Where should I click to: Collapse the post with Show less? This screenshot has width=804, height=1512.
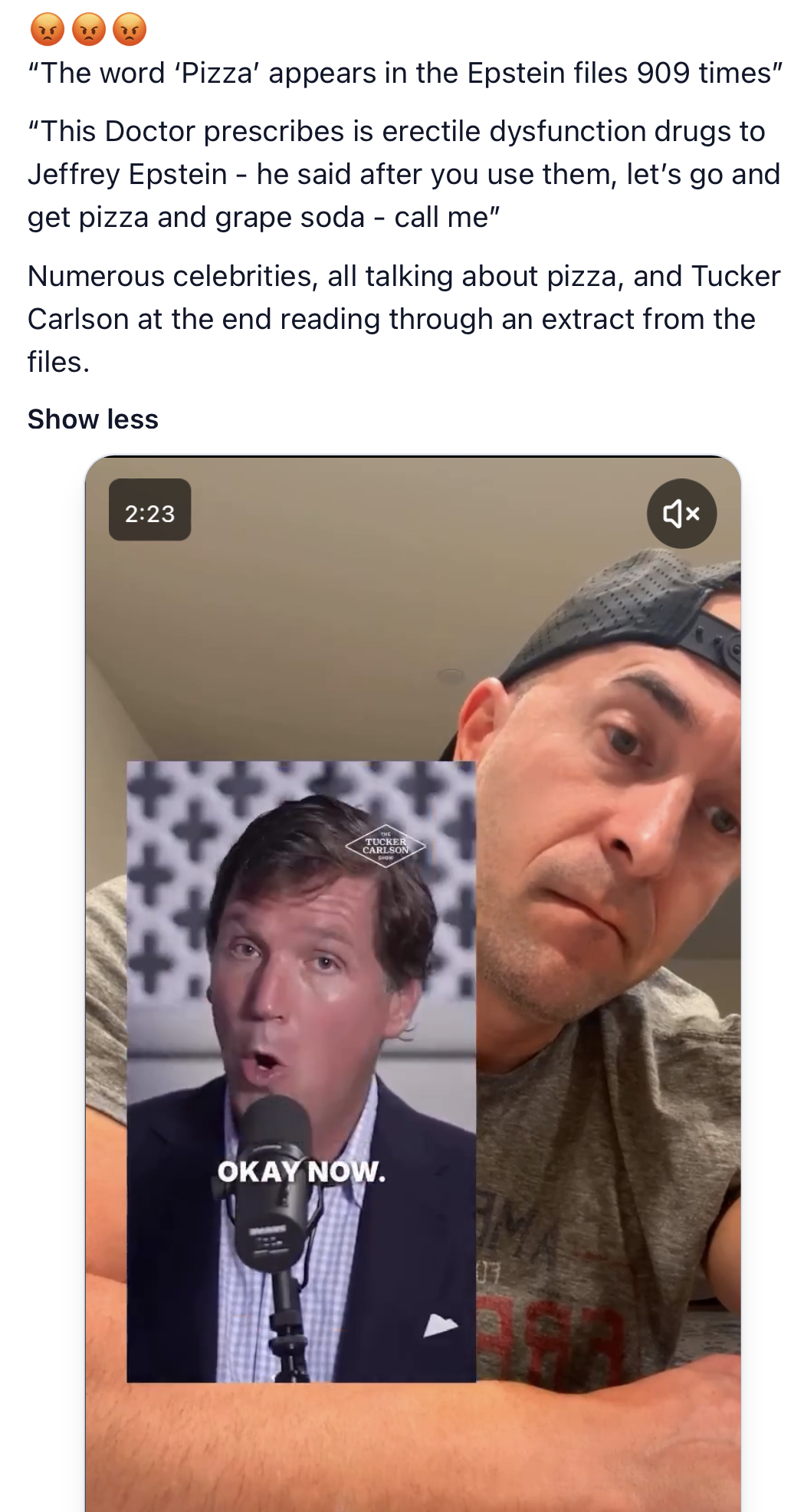pyautogui.click(x=93, y=419)
